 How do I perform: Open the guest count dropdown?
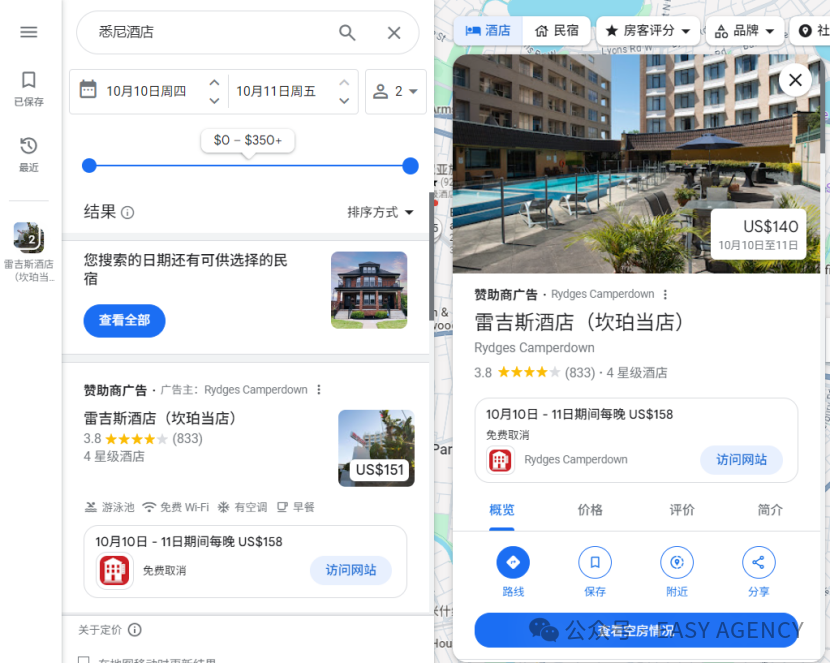396,91
